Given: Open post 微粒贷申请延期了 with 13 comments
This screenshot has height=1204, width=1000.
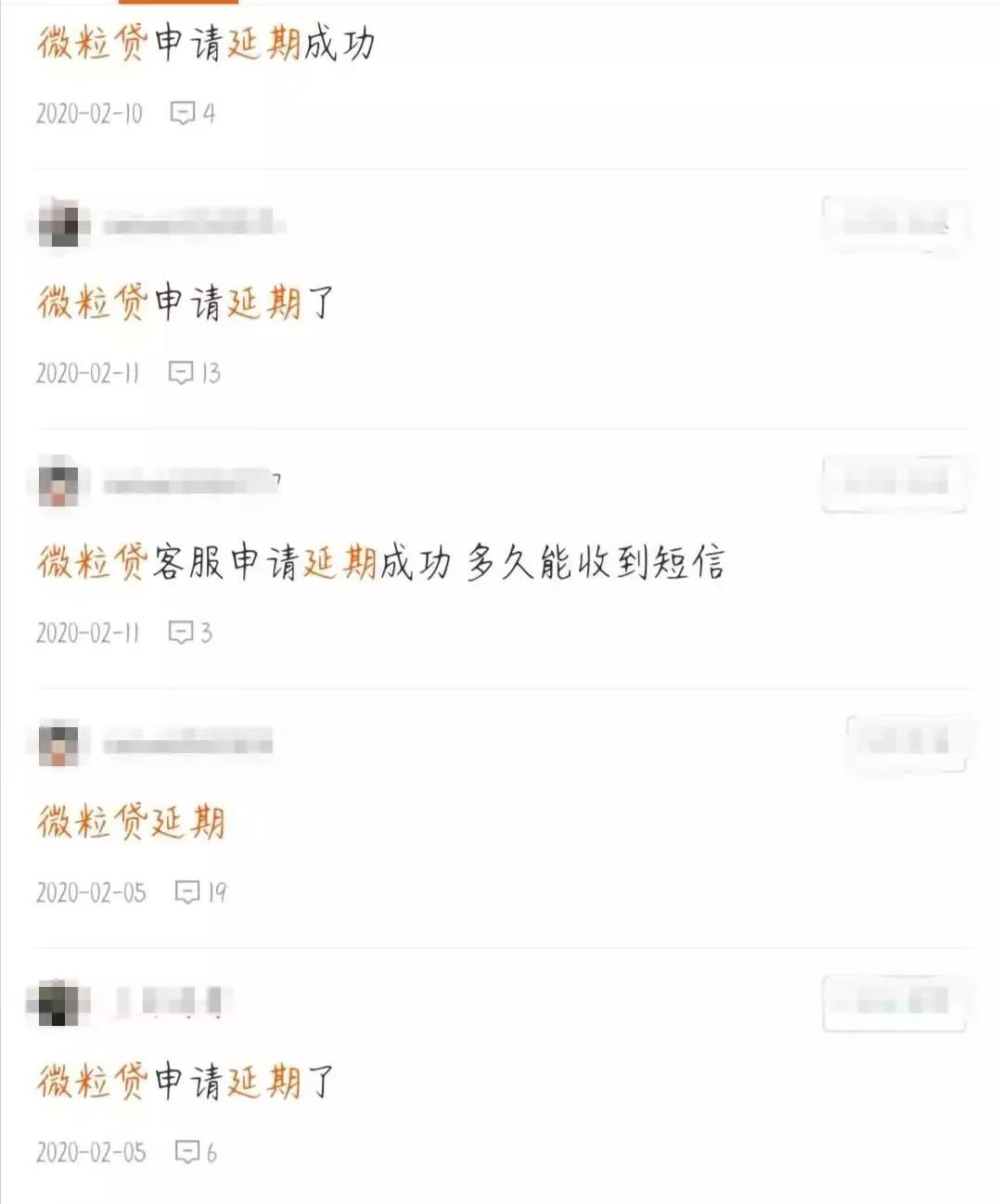Looking at the screenshot, I should click(x=185, y=303).
